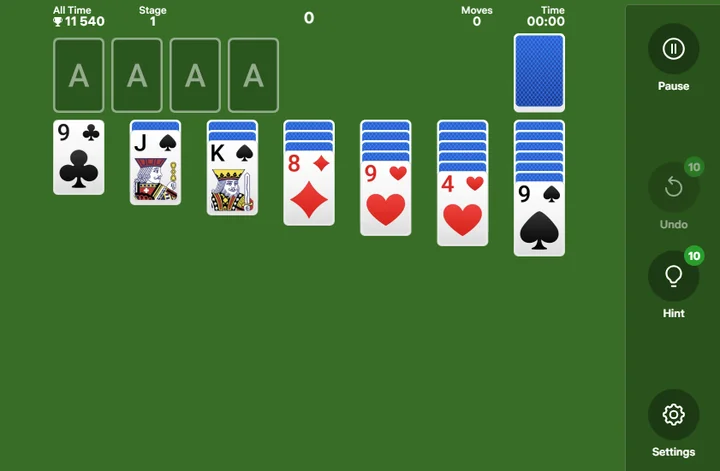The width and height of the screenshot is (720, 471).
Task: Select the 9 of clubs card
Action: 79,157
